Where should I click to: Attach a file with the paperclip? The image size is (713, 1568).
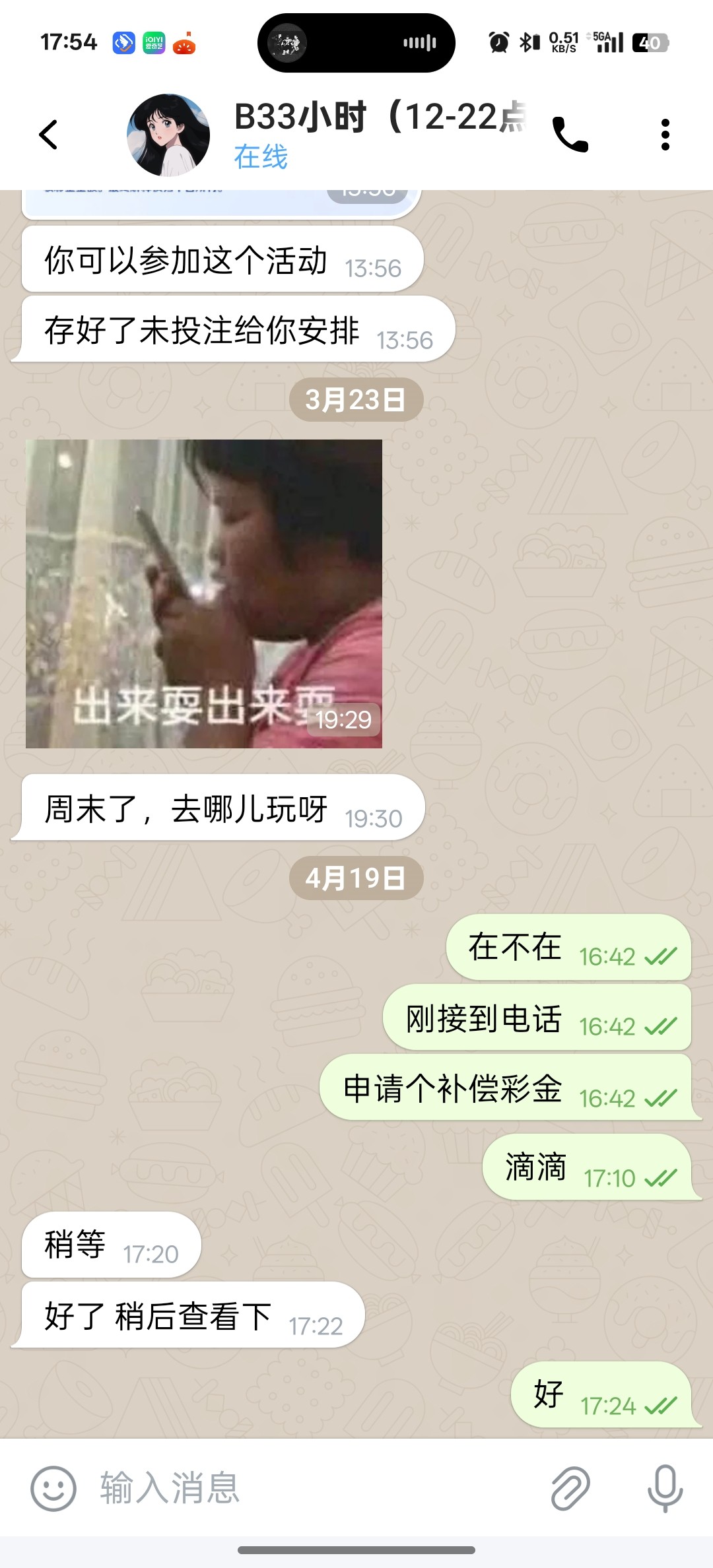point(570,1488)
